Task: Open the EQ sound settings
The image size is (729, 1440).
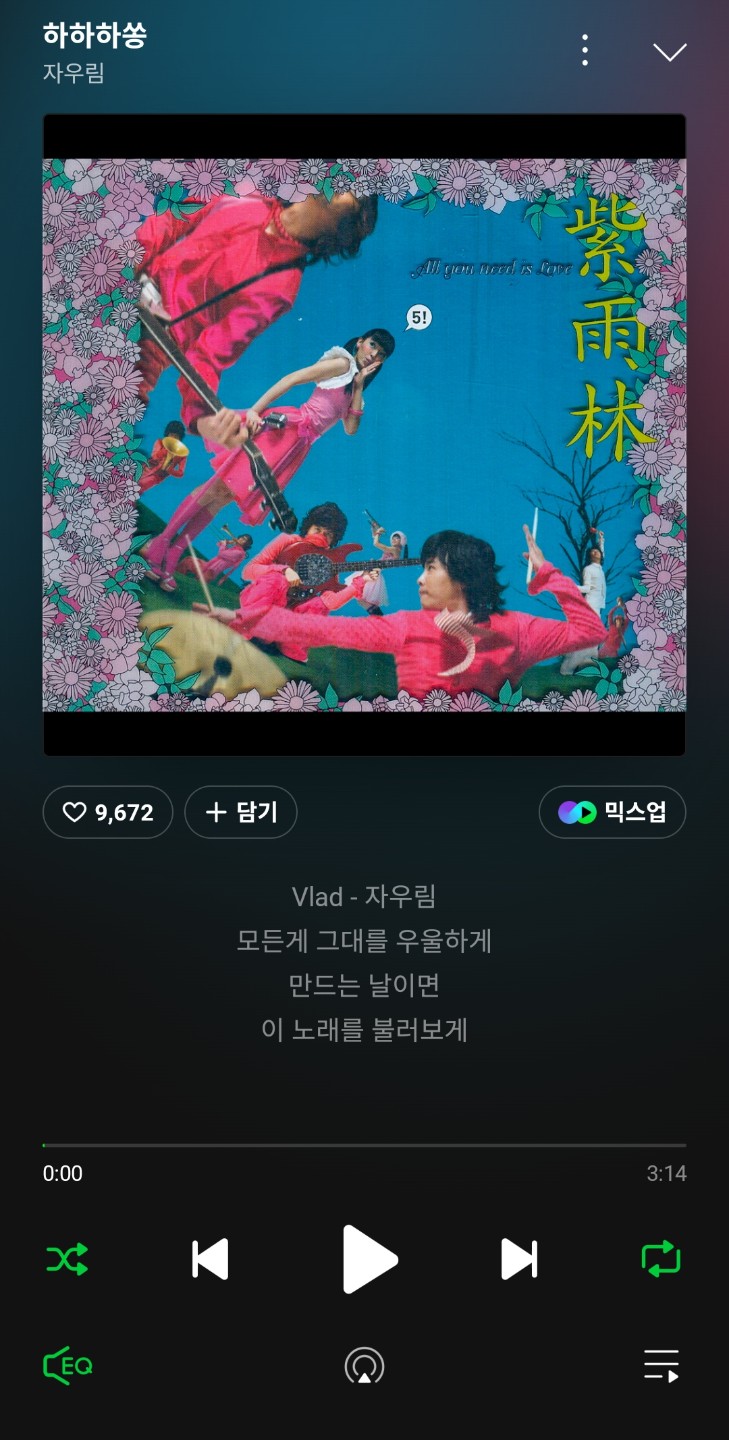Action: [68, 1366]
